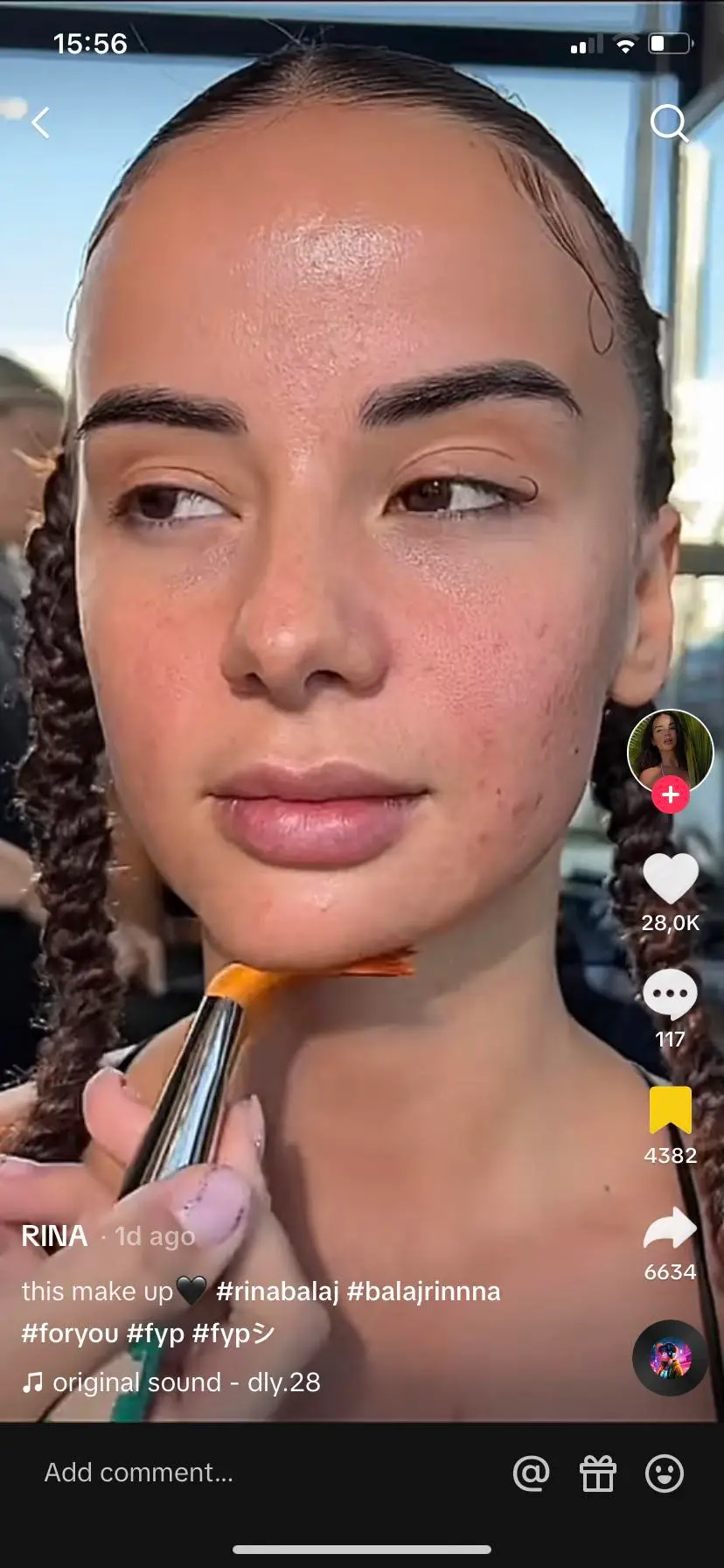
Task: Open the spinning sound disc
Action: (x=670, y=1357)
